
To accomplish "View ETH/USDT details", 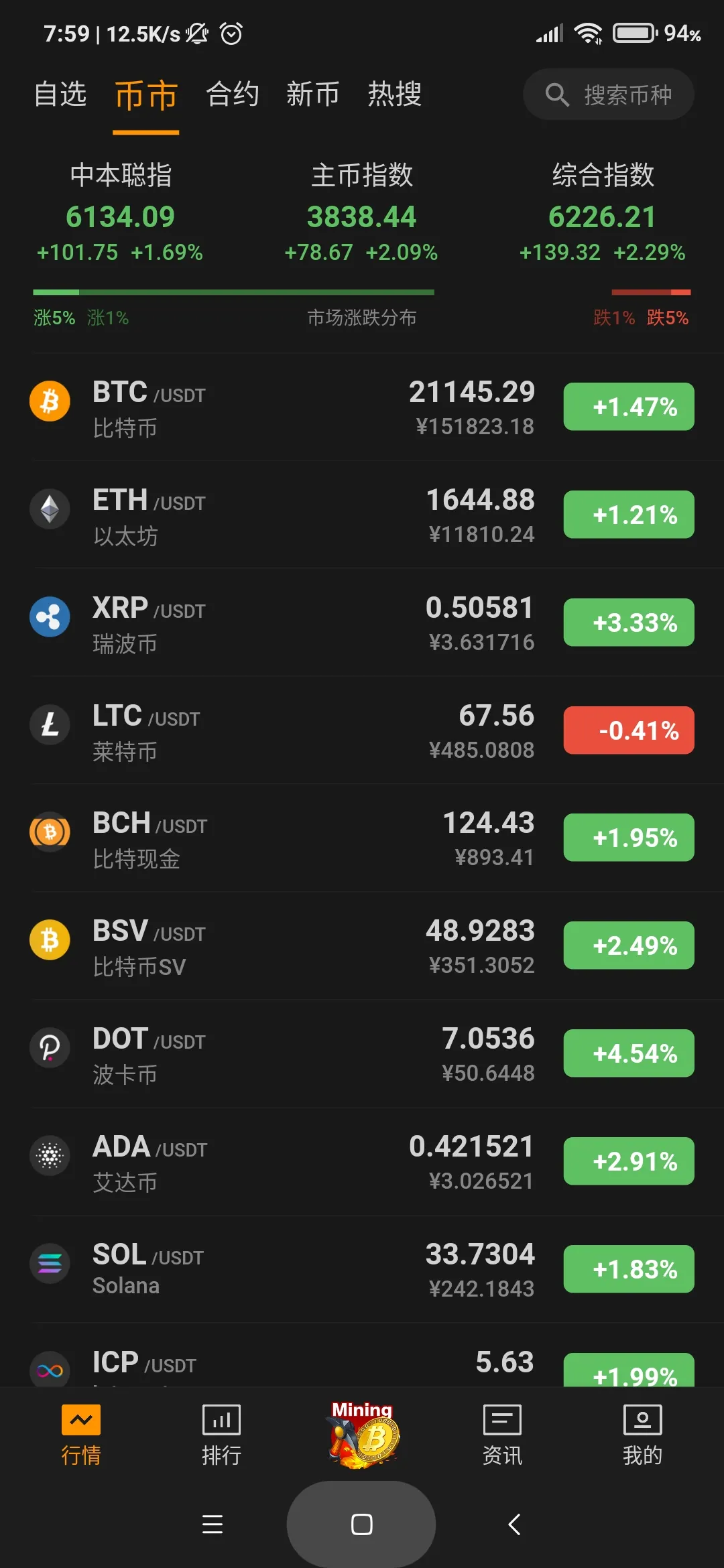I will tap(362, 515).
